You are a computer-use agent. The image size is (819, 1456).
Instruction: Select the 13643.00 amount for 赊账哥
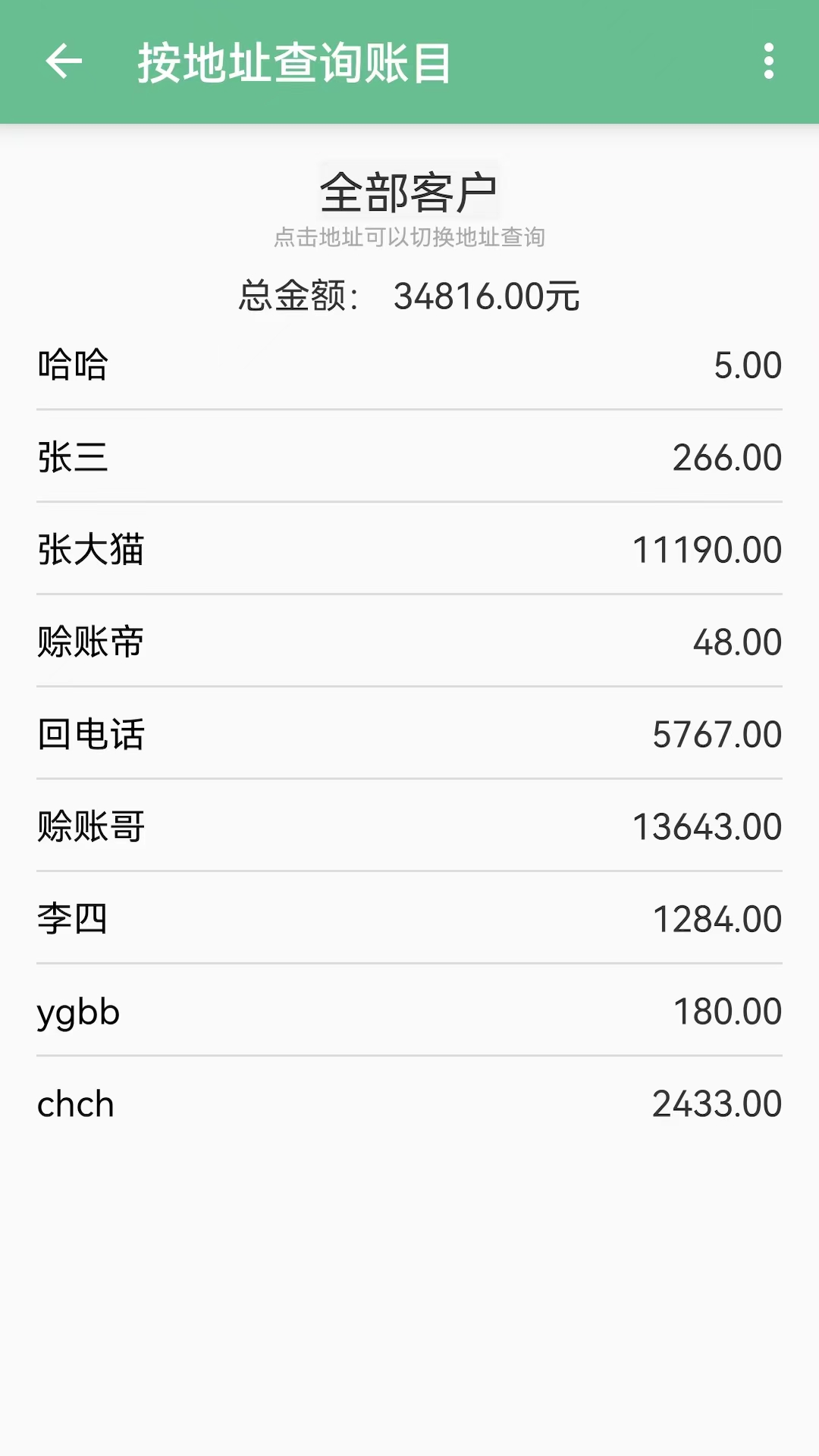(x=707, y=825)
